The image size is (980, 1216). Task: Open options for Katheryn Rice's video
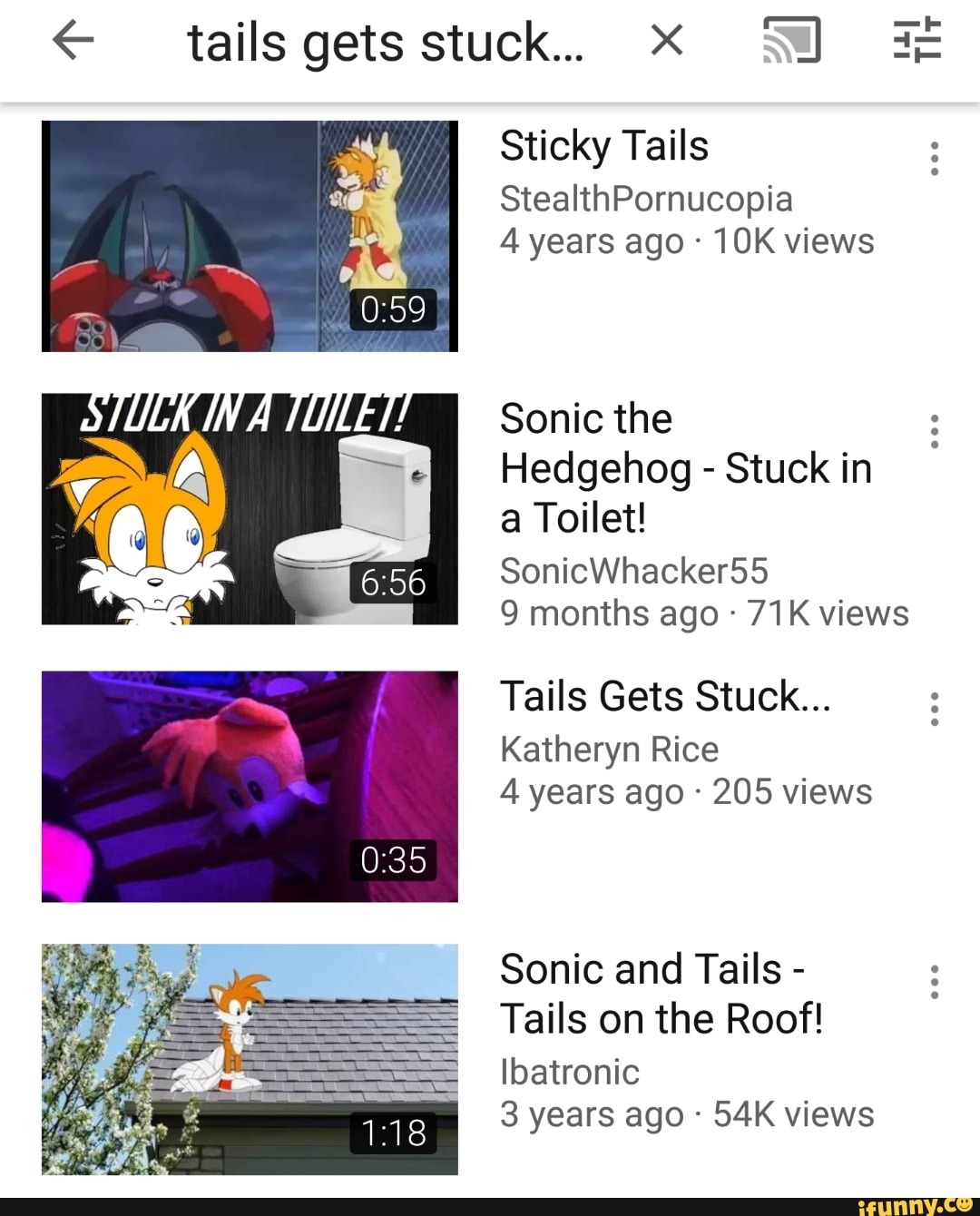pos(934,709)
